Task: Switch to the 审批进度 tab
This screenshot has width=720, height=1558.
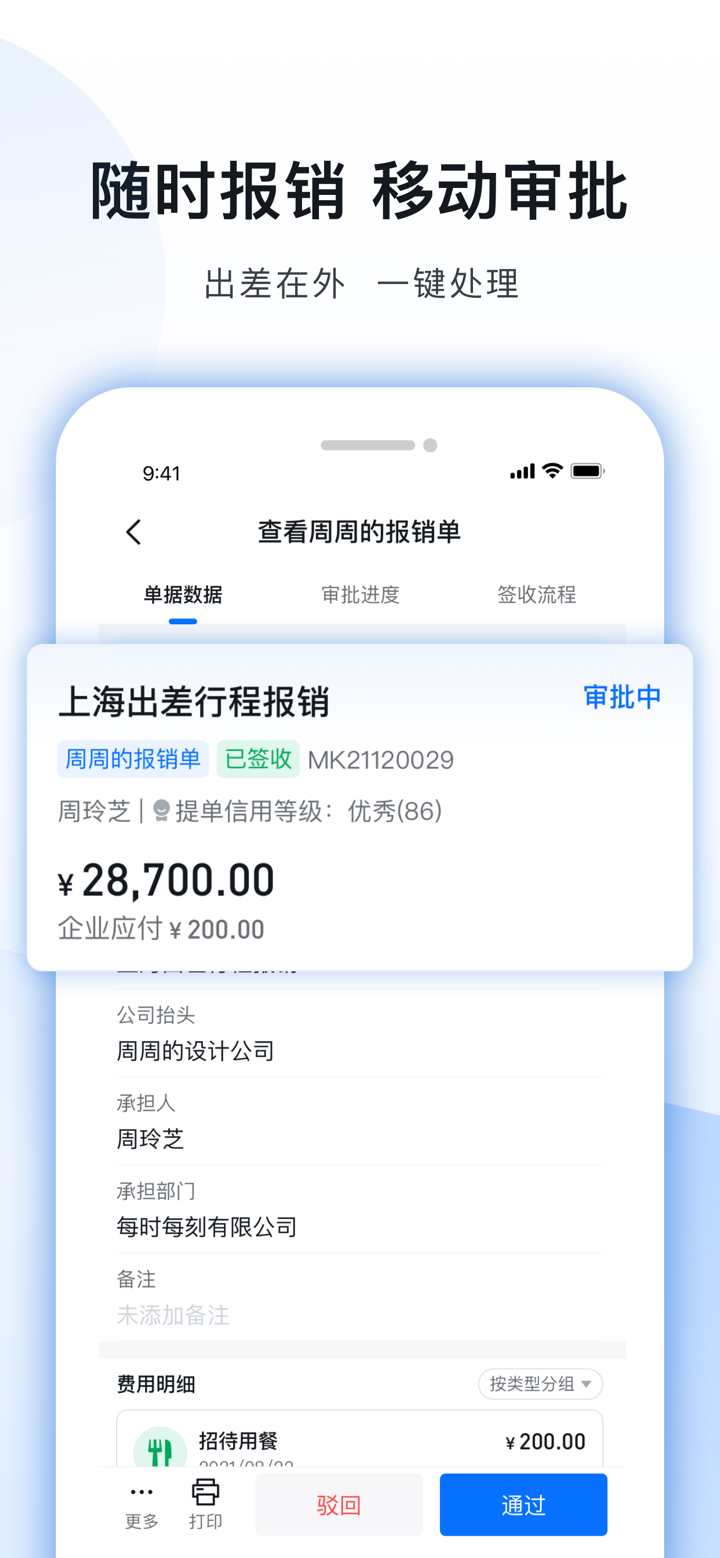Action: point(360,594)
